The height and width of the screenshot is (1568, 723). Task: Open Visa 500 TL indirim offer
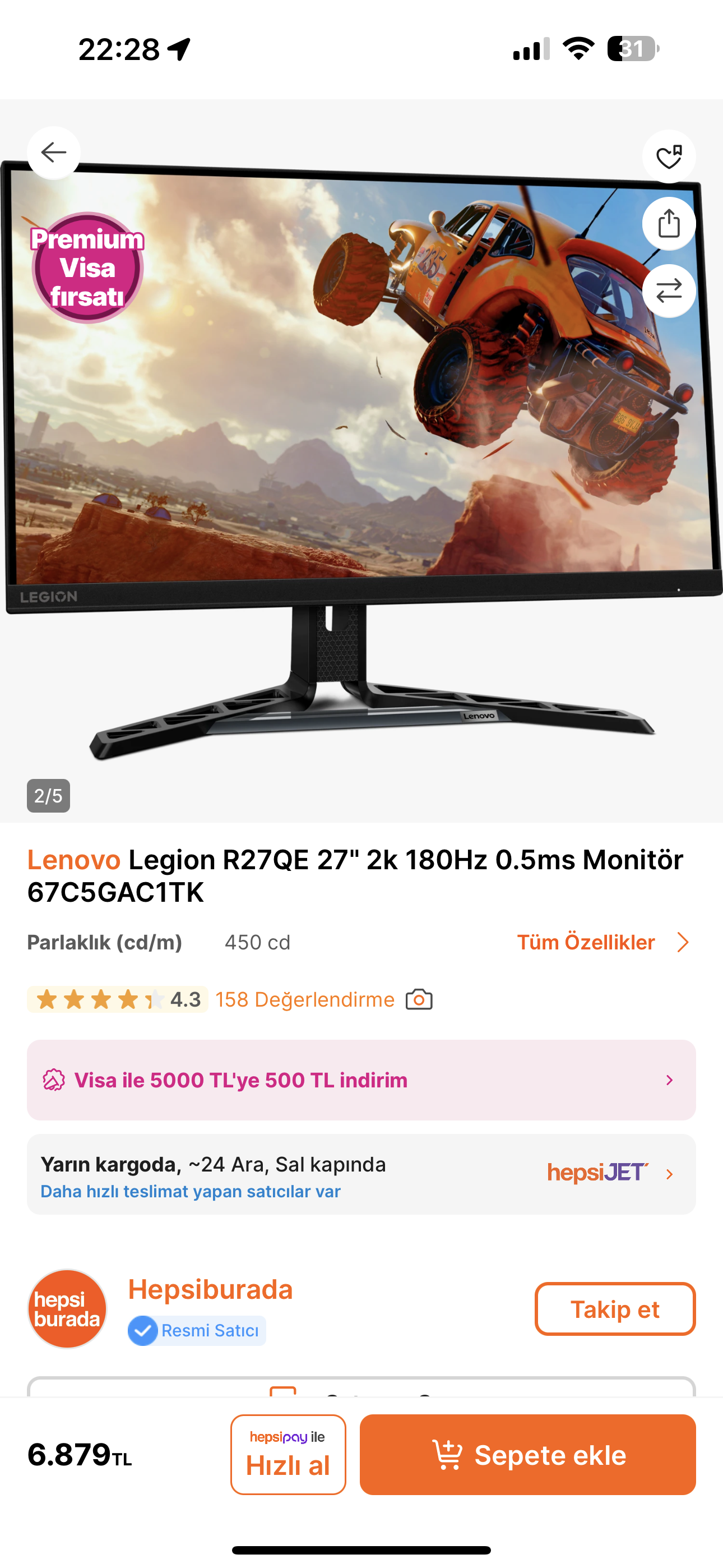click(x=361, y=1080)
